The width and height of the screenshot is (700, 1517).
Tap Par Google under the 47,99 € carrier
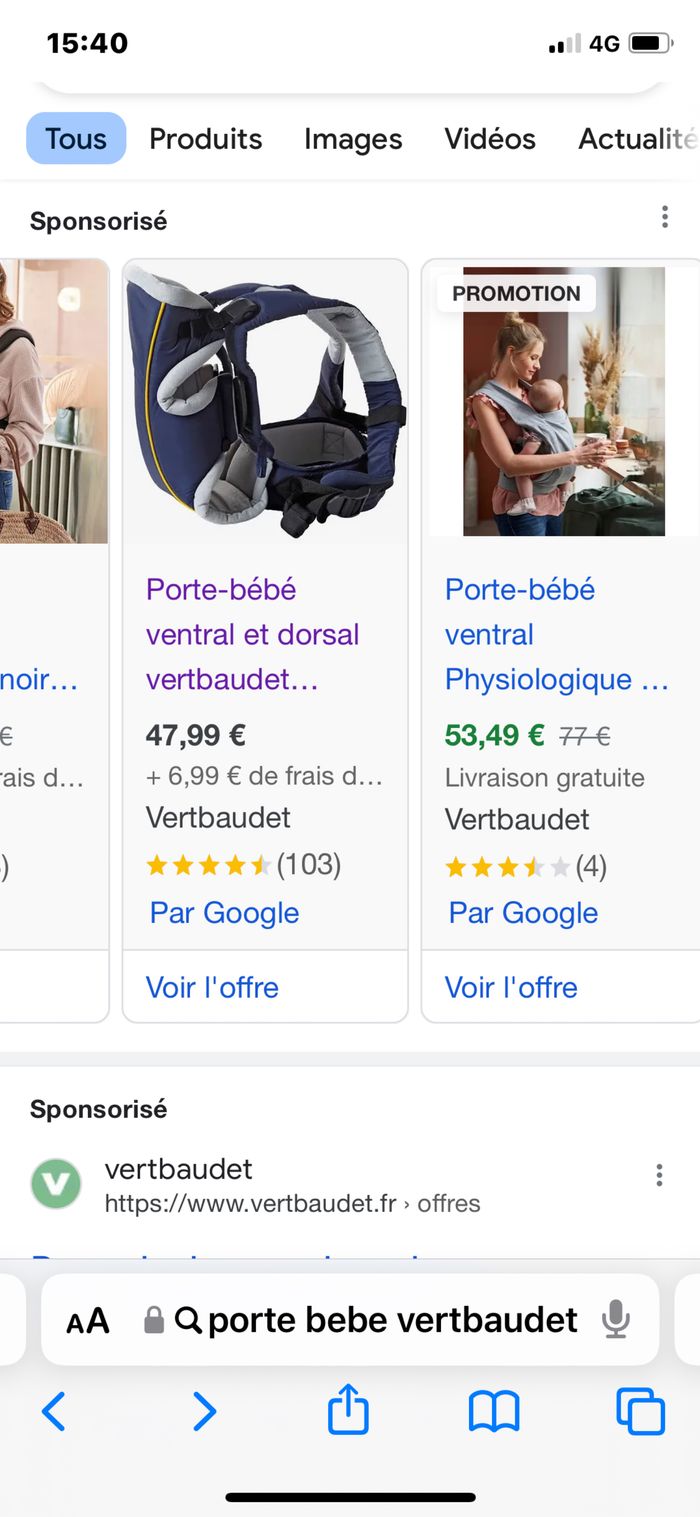[224, 913]
